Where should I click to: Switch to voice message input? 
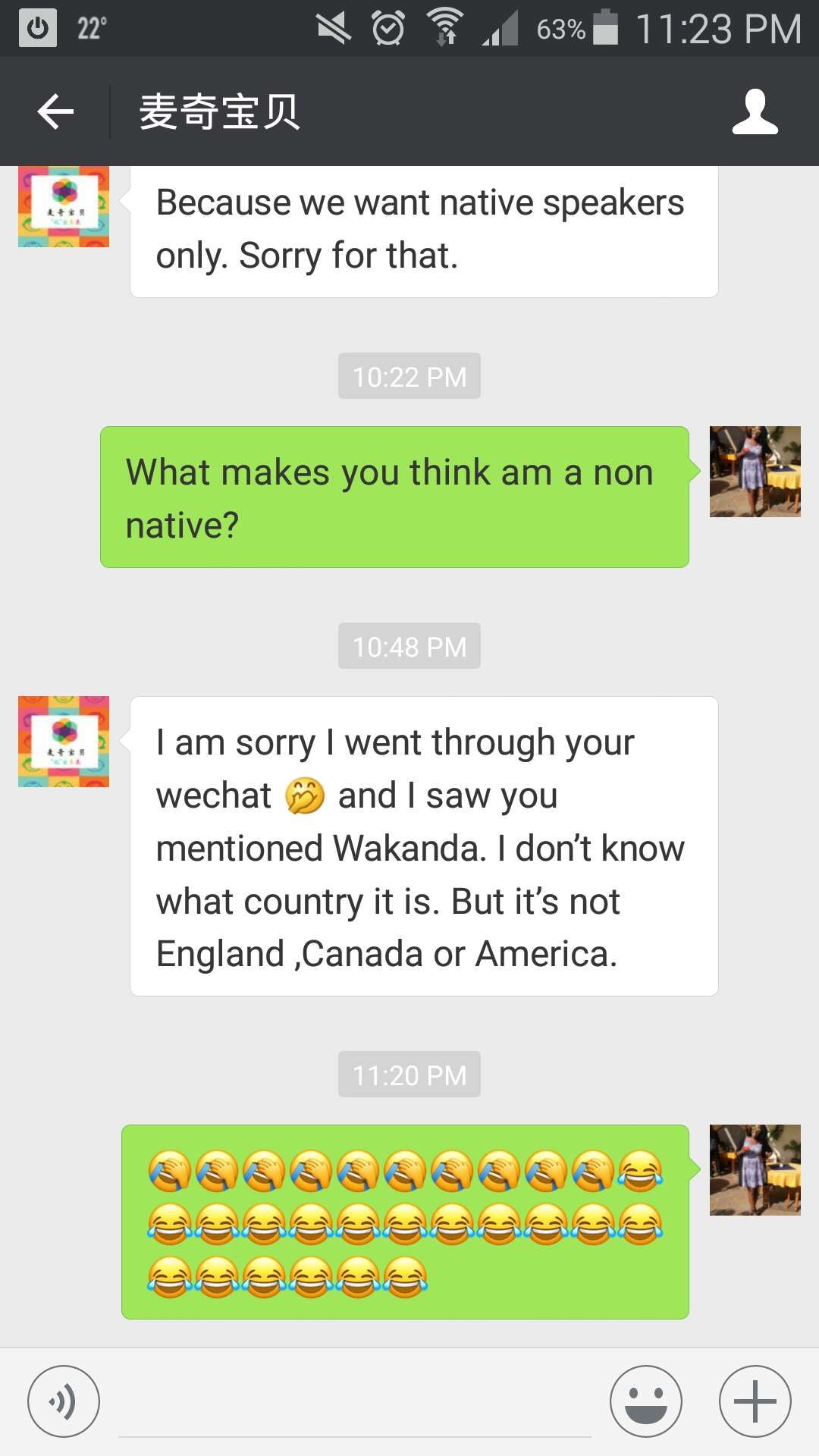[64, 1401]
